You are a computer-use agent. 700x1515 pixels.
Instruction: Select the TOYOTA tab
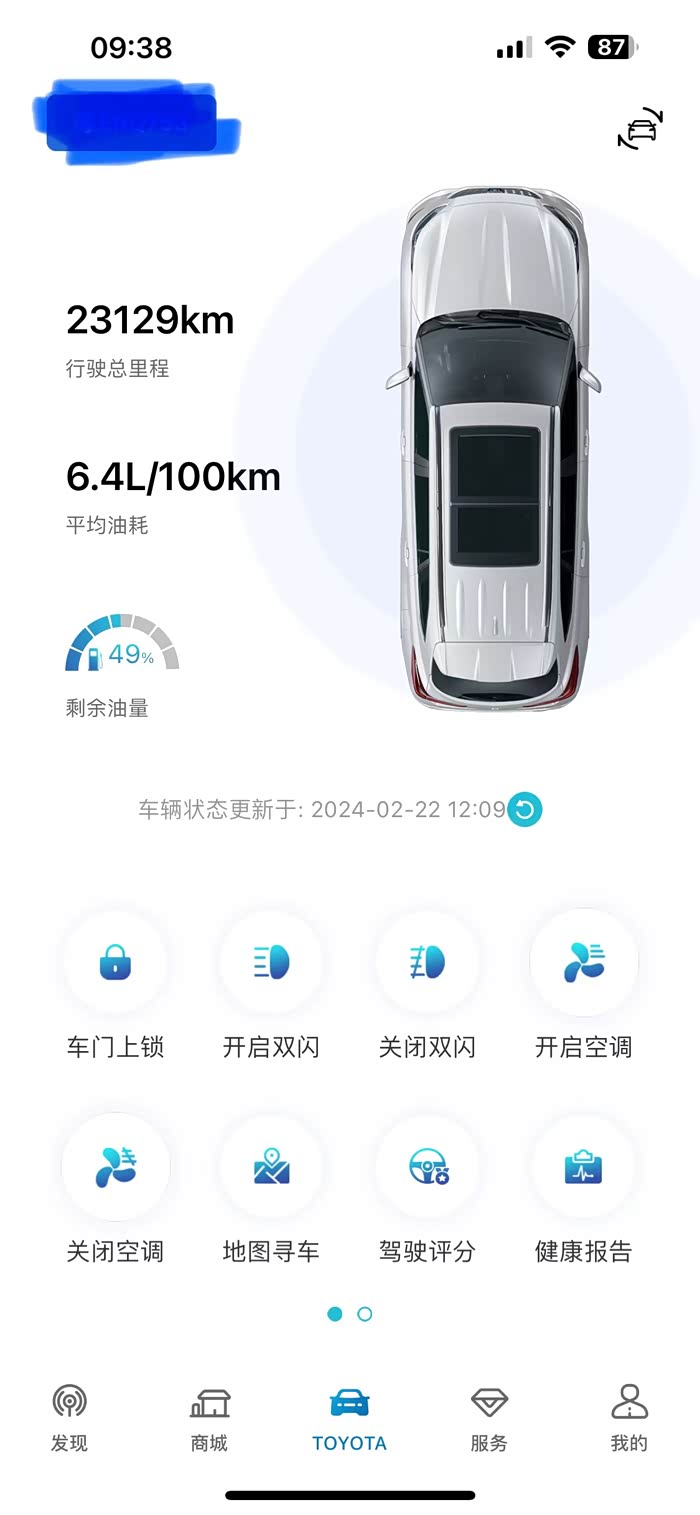pos(349,1418)
